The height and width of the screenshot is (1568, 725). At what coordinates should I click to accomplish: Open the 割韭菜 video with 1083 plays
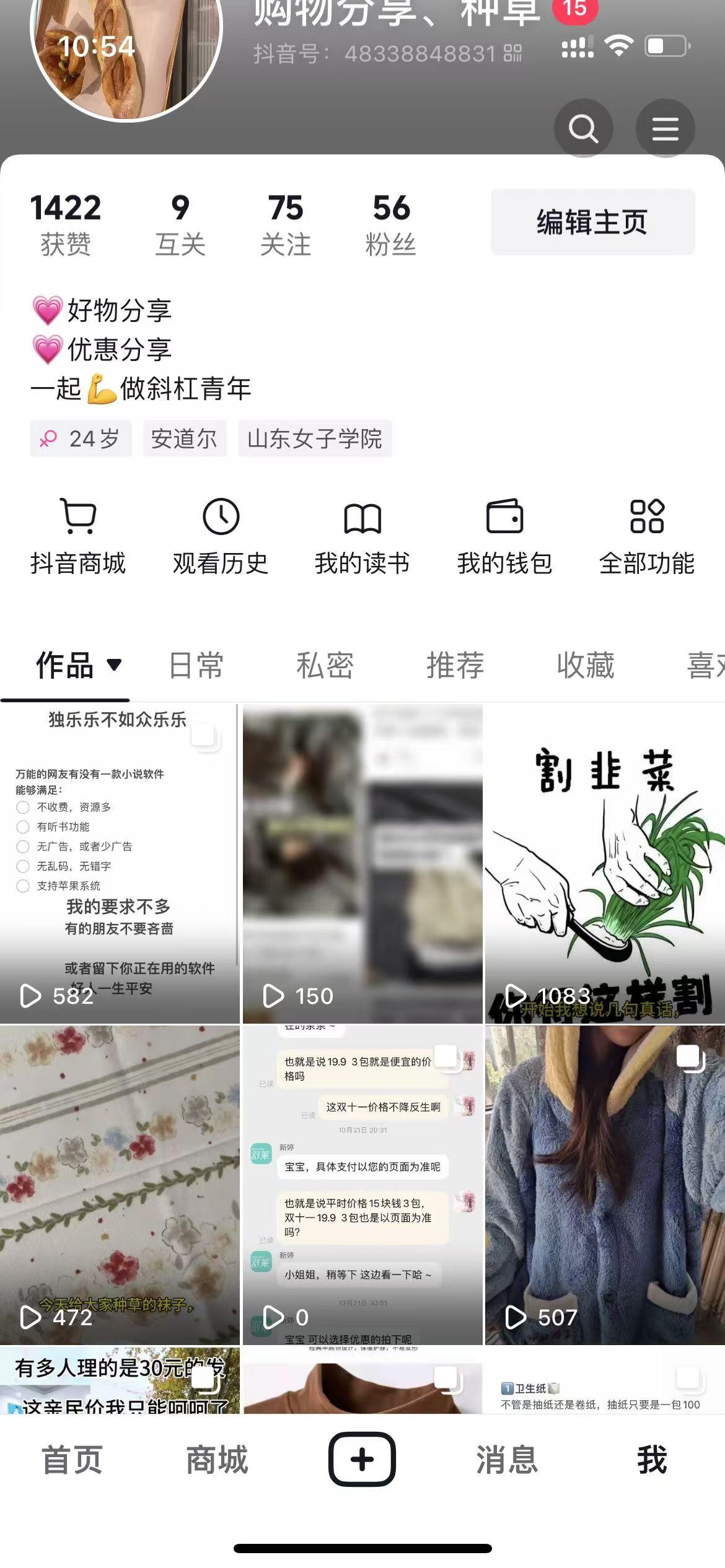point(605,863)
